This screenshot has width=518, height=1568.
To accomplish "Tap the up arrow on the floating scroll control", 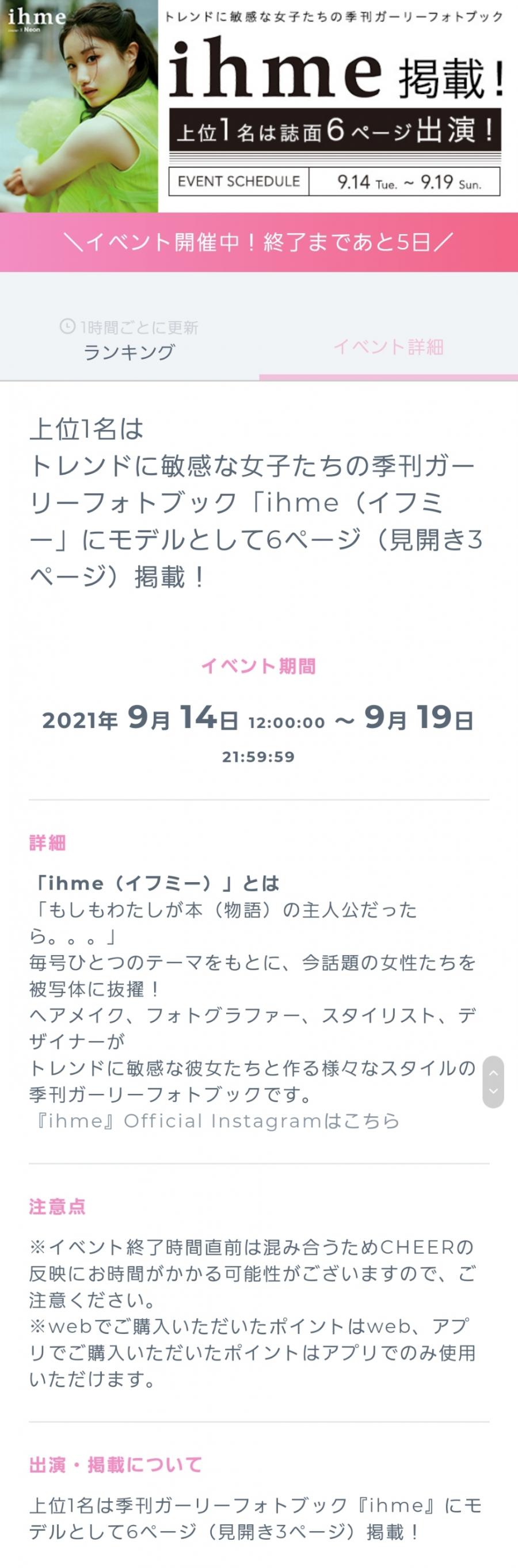I will [493, 1073].
